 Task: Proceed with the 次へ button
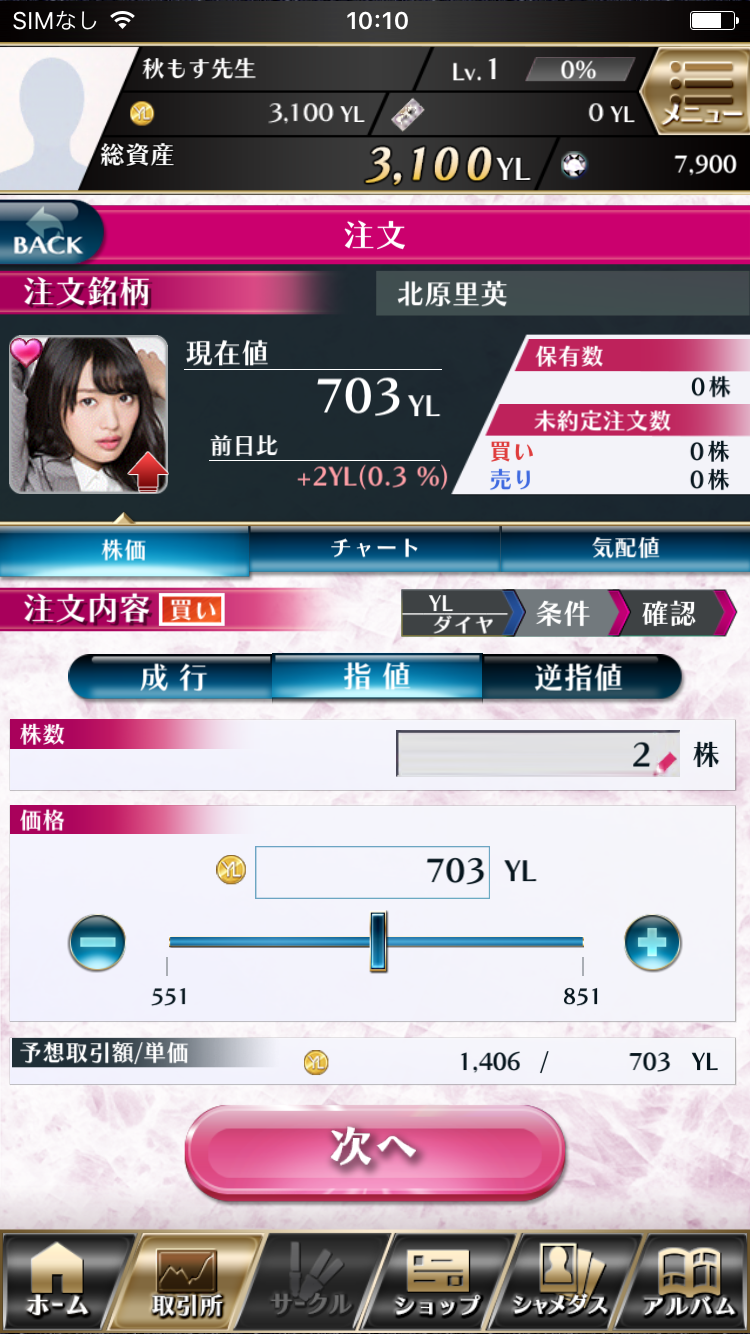[375, 1151]
